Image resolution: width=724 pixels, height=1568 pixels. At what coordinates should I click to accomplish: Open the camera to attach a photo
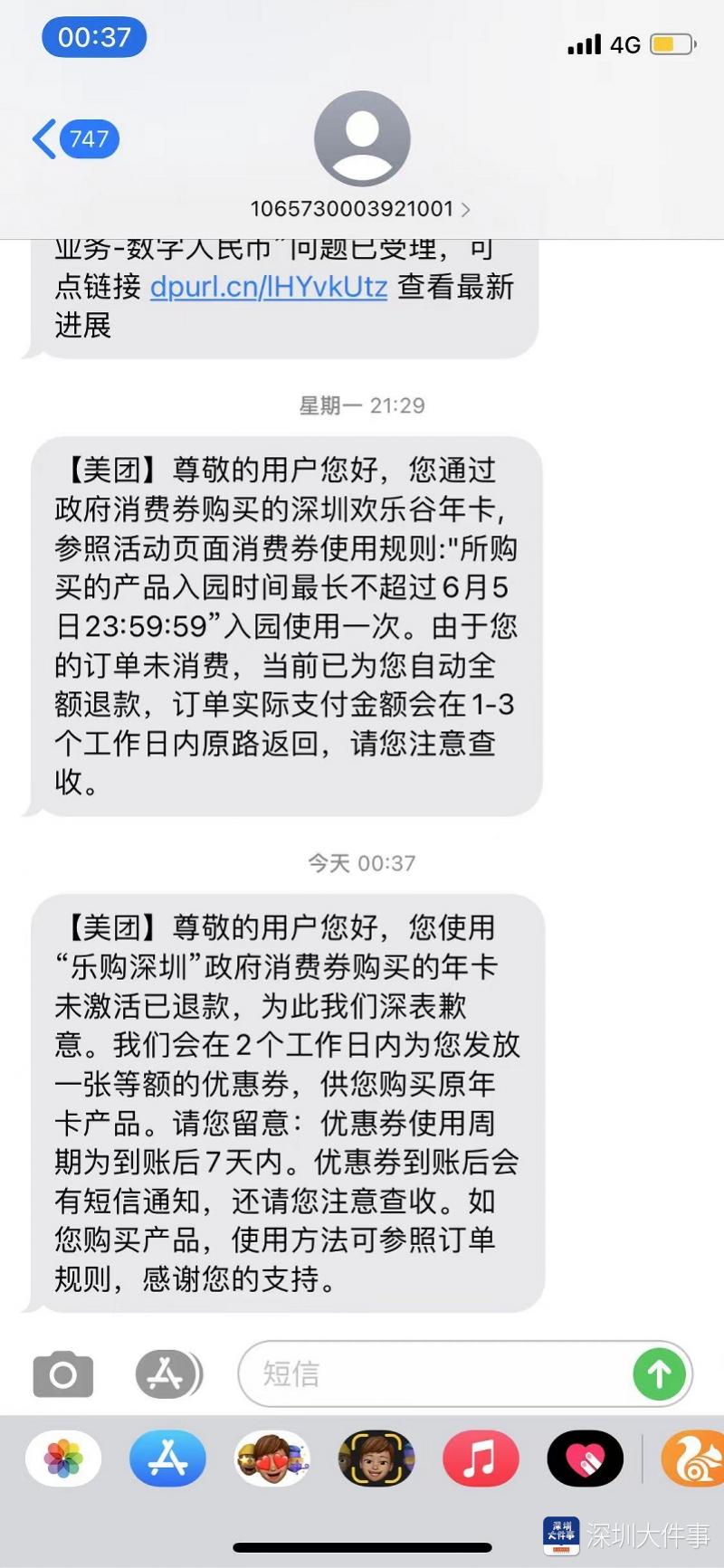[62, 1374]
